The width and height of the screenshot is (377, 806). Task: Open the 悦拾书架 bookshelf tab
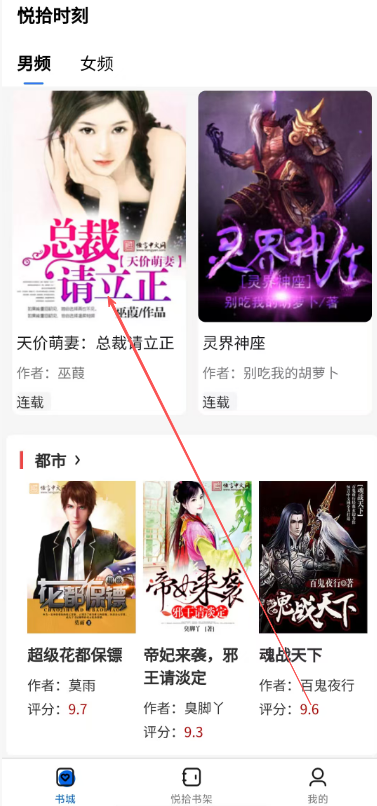tap(191, 785)
